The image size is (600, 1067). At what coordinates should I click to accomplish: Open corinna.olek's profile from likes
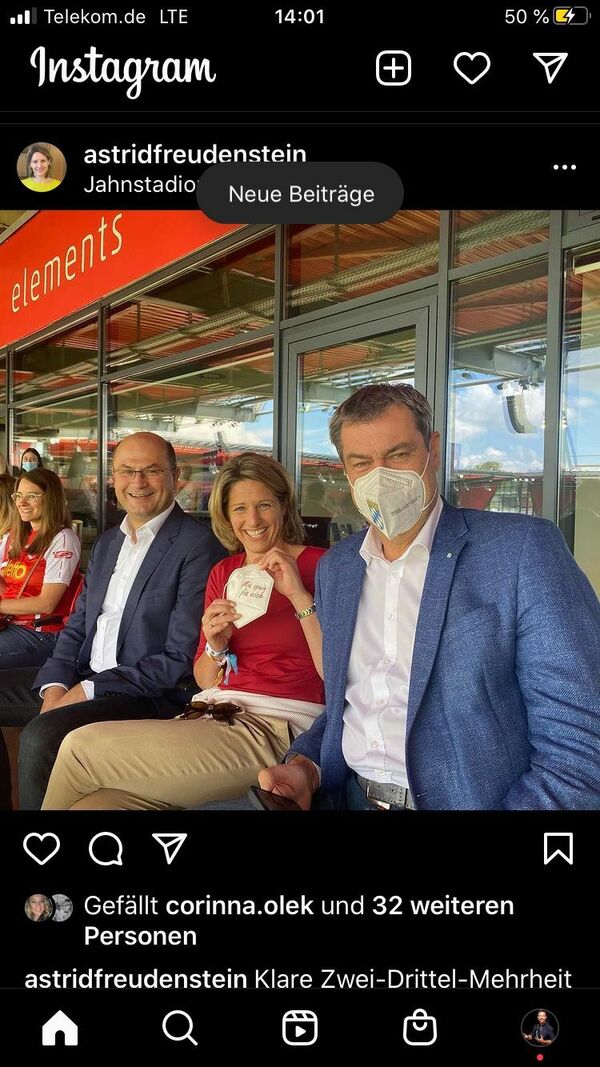coord(239,906)
